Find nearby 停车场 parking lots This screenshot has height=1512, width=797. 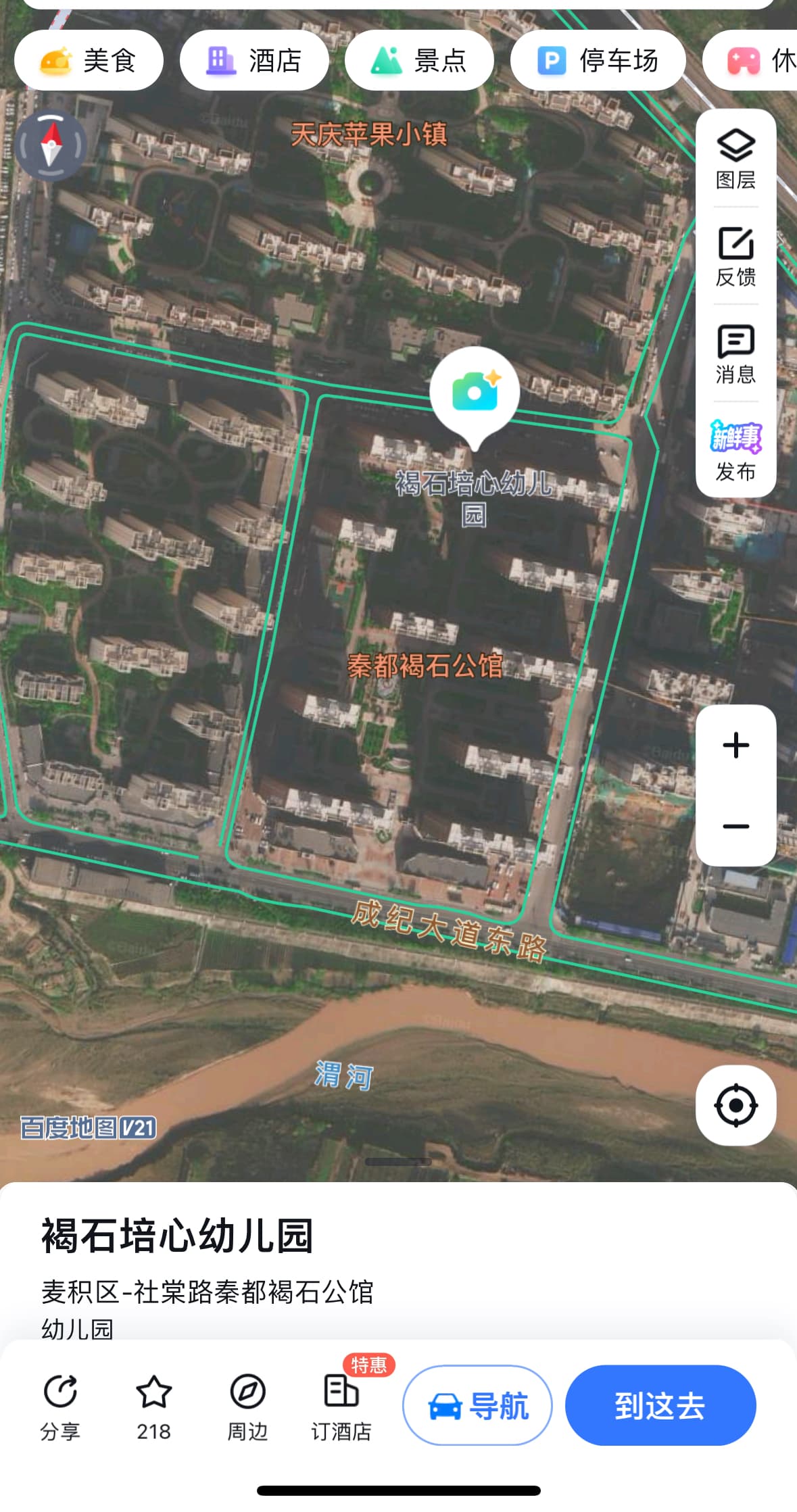pos(598,61)
